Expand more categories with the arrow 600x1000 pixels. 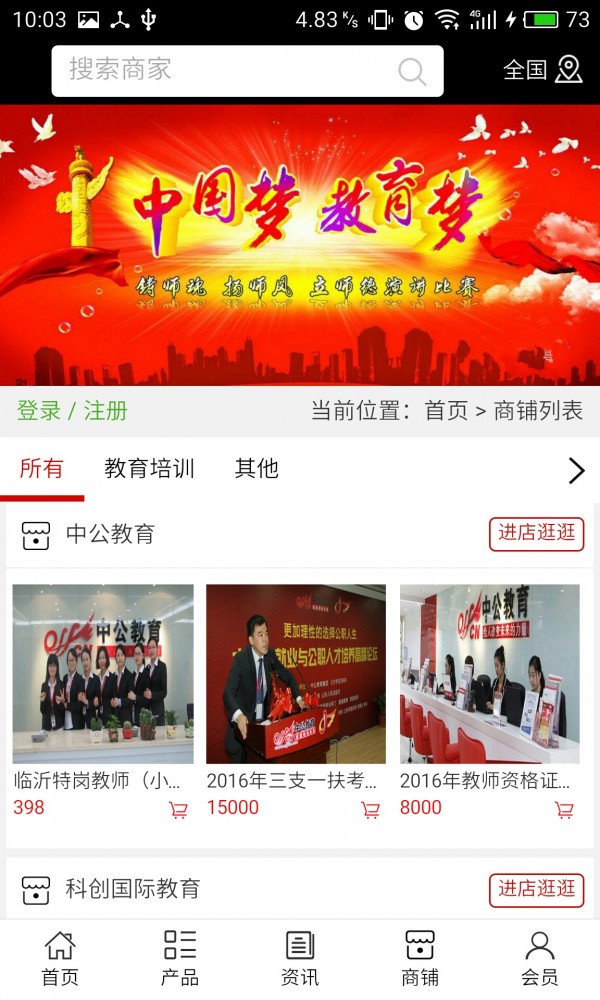(x=576, y=470)
